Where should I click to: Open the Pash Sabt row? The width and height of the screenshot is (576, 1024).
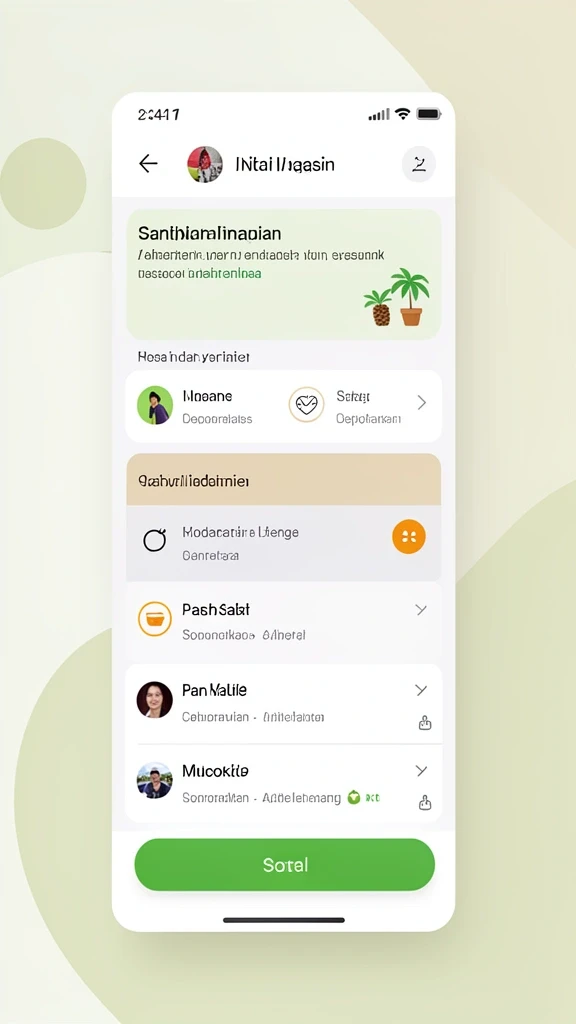point(283,620)
